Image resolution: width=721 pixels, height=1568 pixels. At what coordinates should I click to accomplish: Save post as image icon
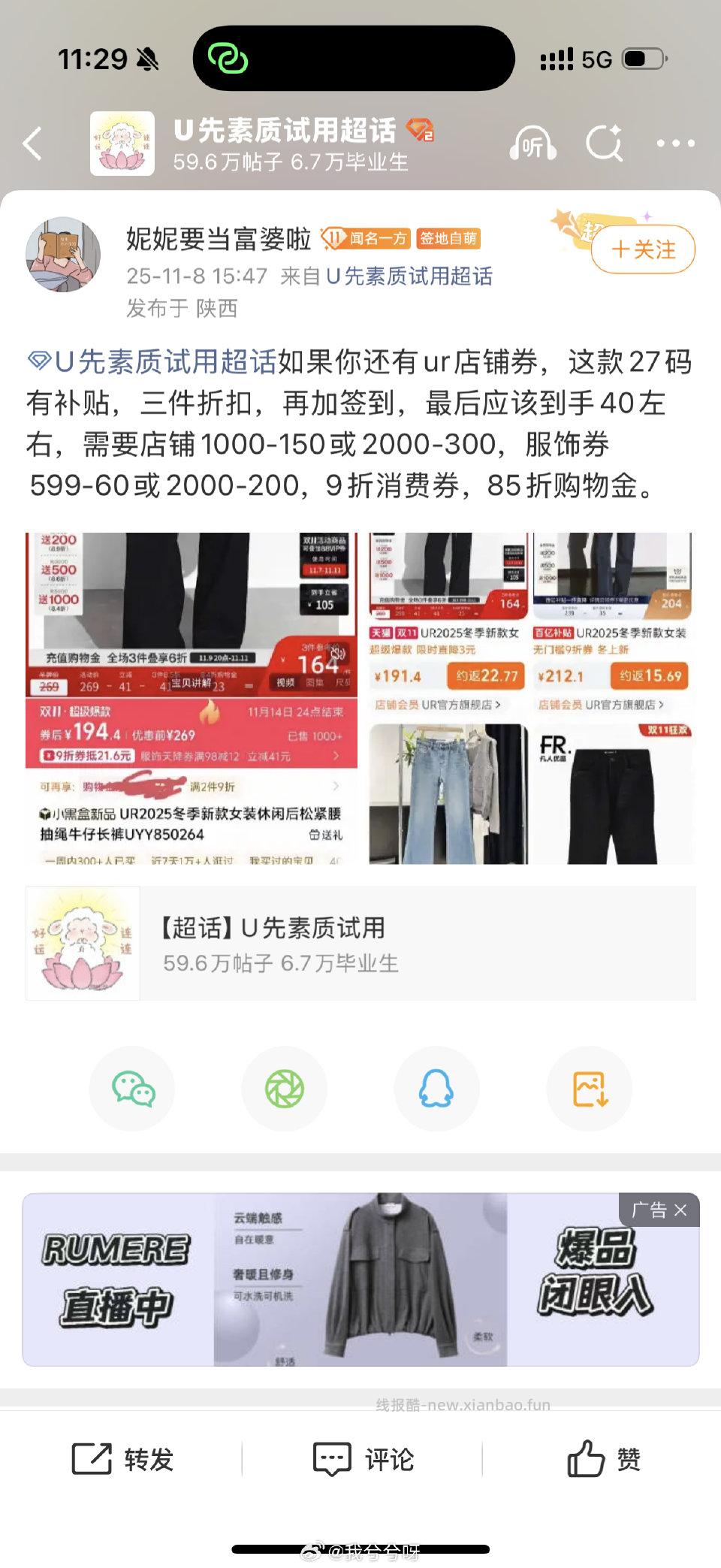pos(589,1089)
